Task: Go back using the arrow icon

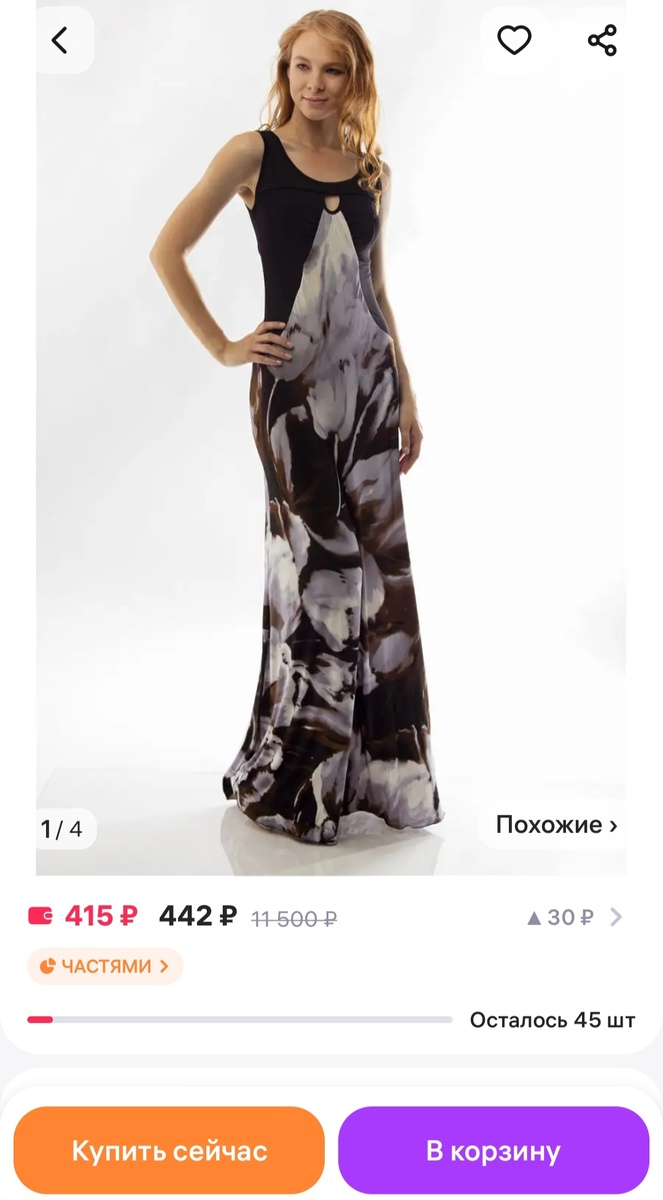Action: pos(61,41)
